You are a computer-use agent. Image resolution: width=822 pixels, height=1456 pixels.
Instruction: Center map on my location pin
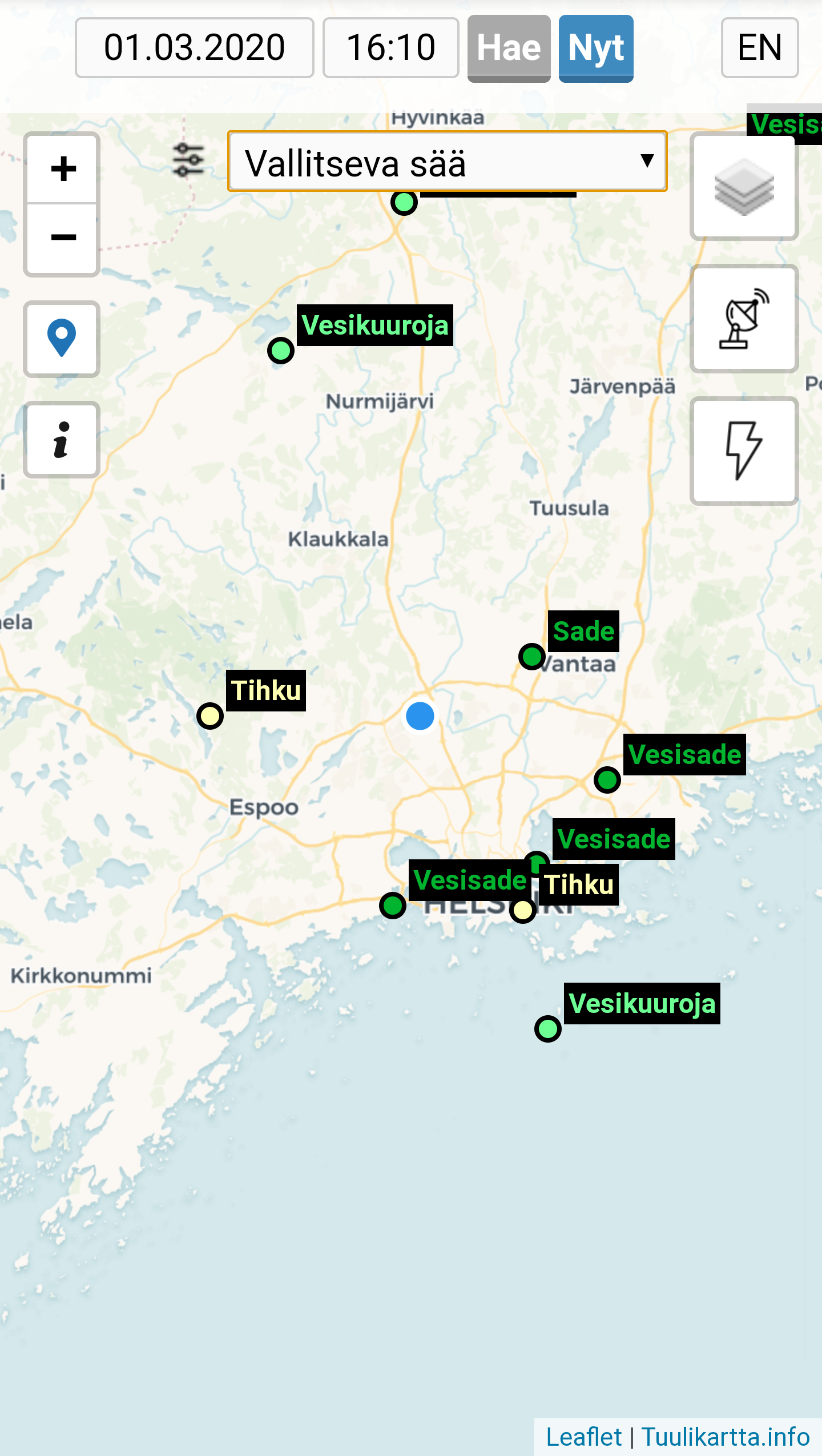point(62,339)
